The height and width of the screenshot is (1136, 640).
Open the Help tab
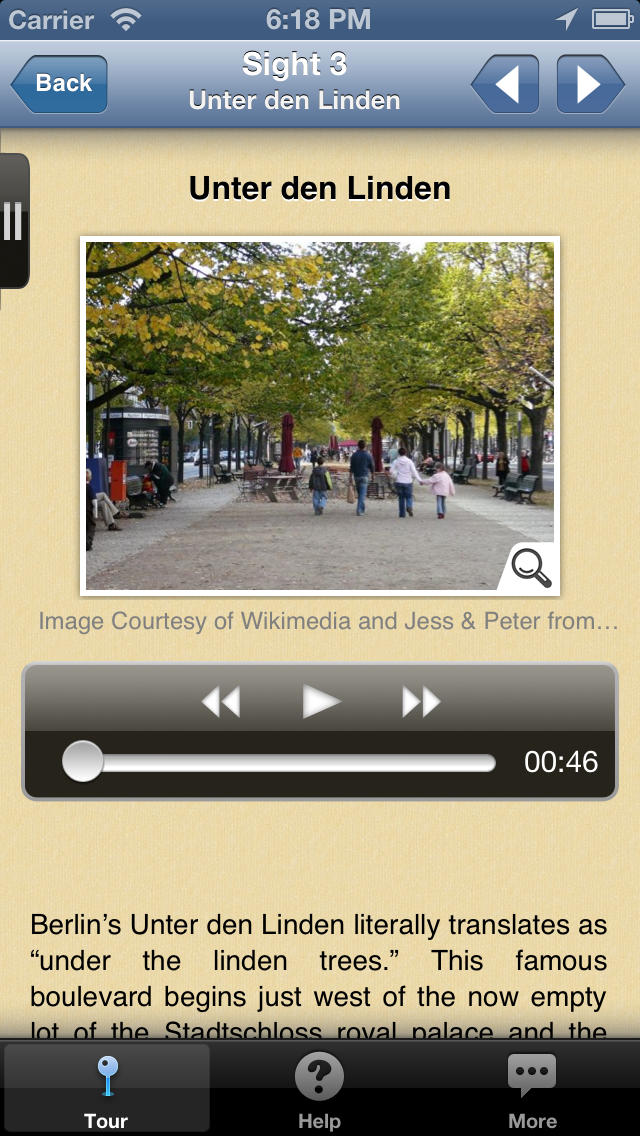click(x=319, y=1089)
